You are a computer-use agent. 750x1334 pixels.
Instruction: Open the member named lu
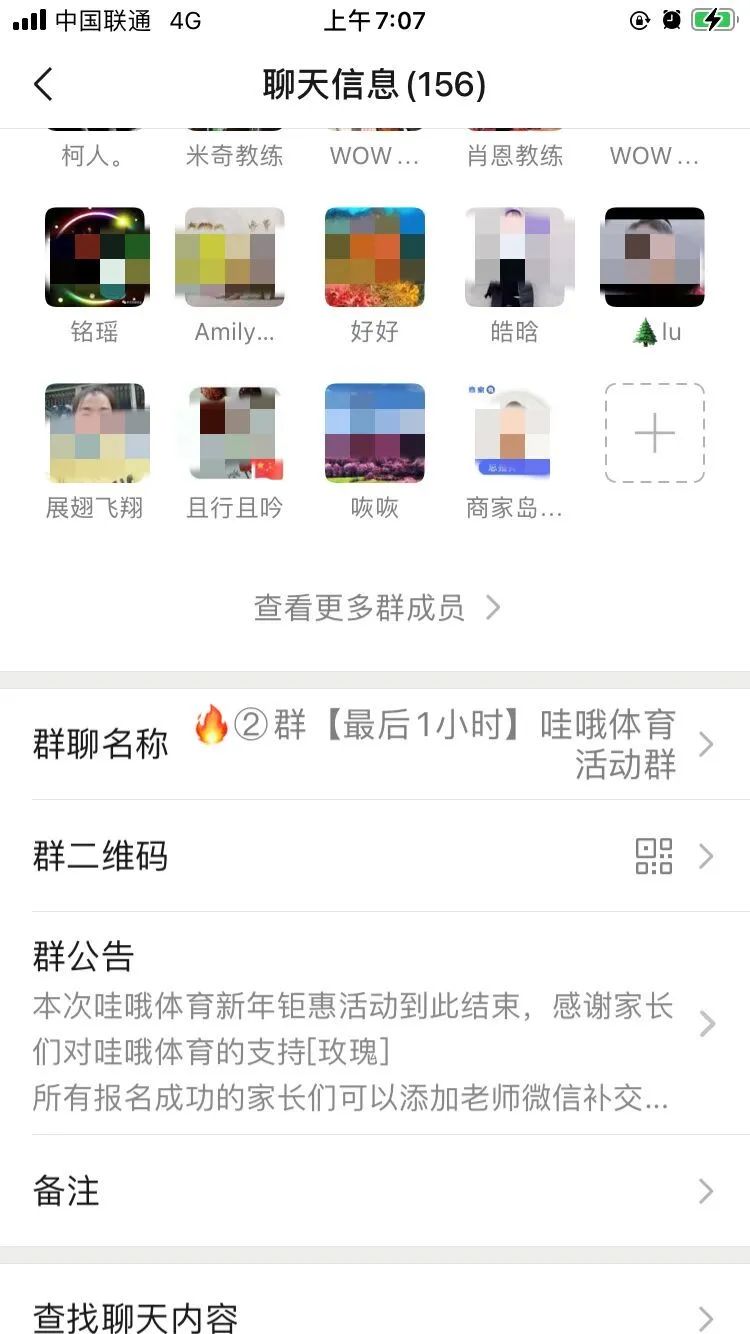655,257
